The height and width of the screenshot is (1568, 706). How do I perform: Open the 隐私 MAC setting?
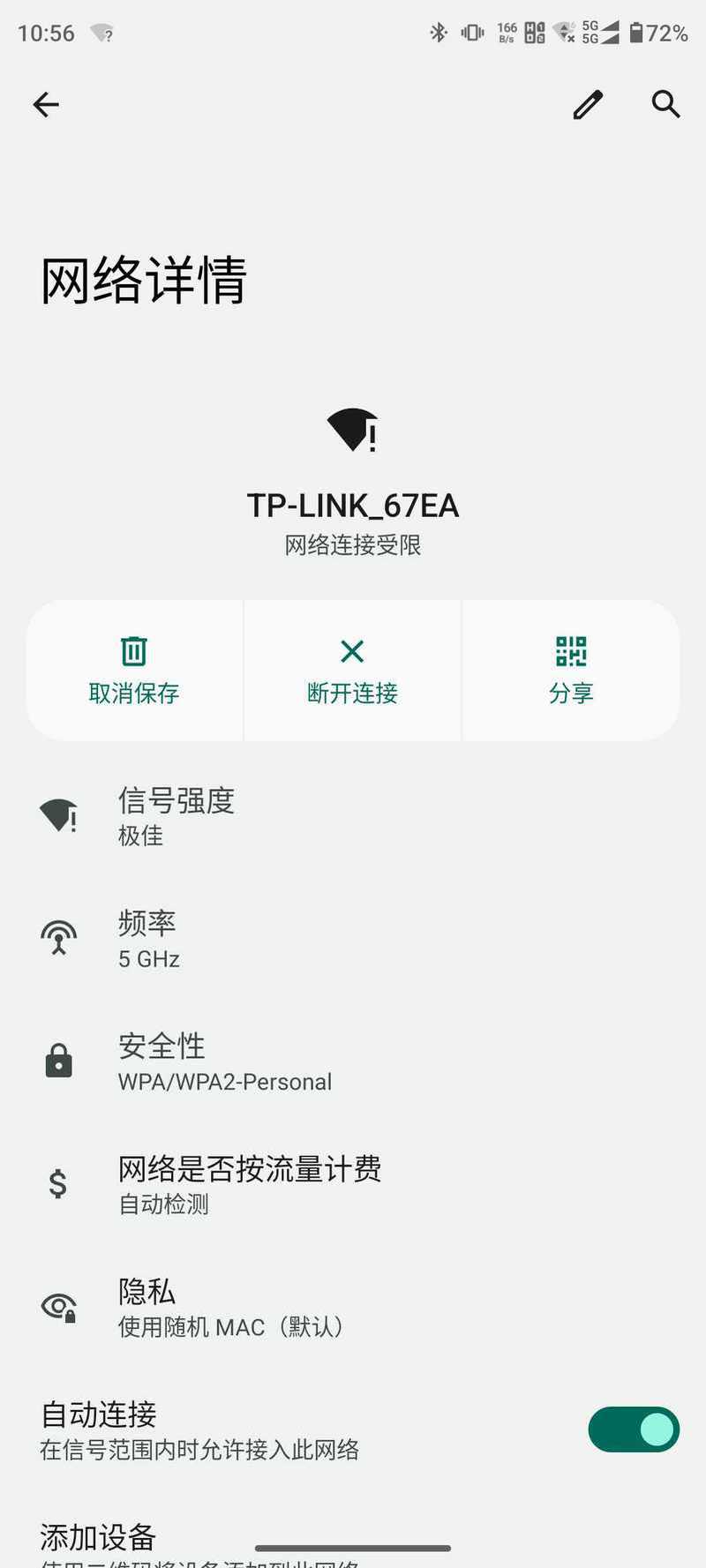click(x=353, y=1307)
